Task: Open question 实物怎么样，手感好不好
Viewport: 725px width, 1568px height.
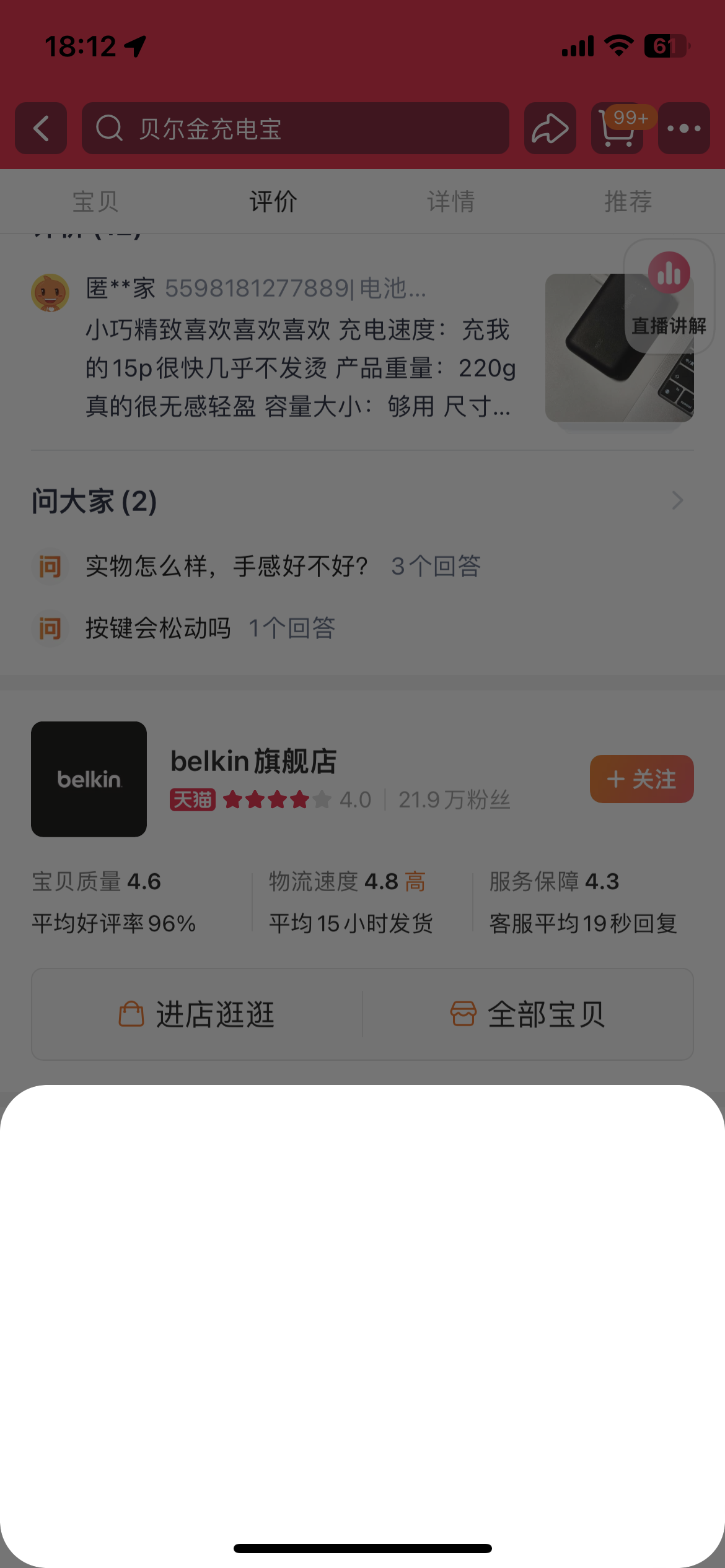Action: [x=227, y=565]
